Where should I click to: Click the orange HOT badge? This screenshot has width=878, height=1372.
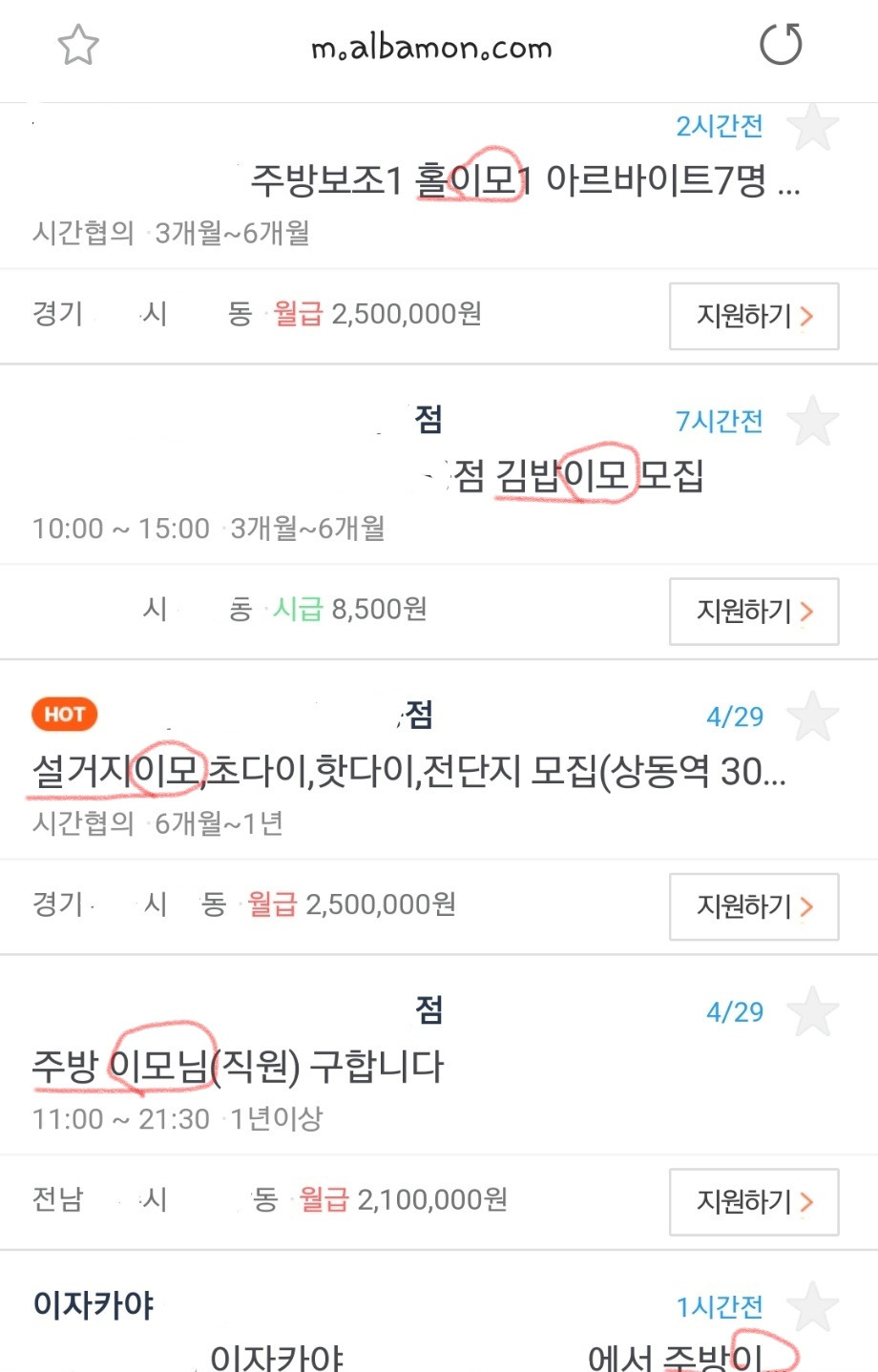[x=63, y=714]
